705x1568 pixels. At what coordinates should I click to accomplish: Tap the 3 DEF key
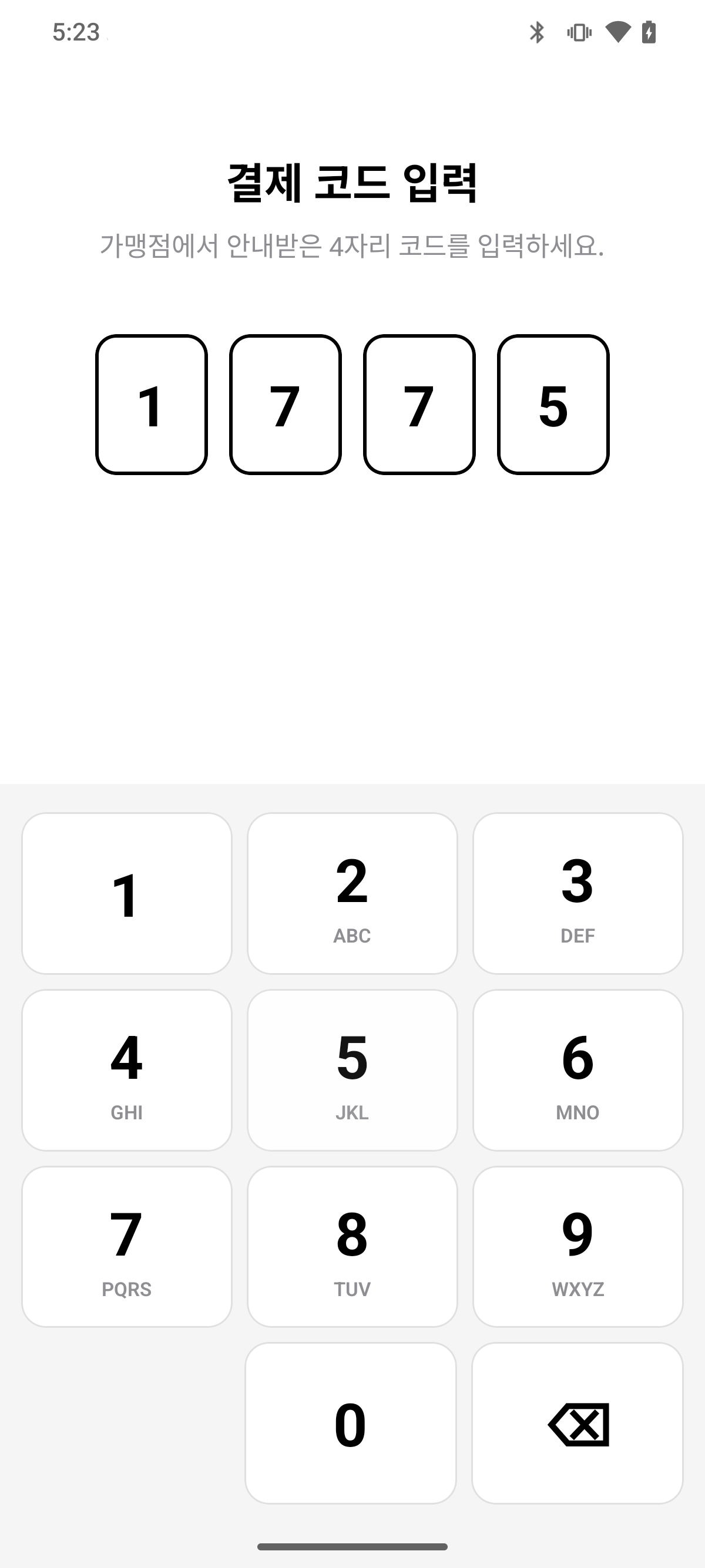point(577,893)
